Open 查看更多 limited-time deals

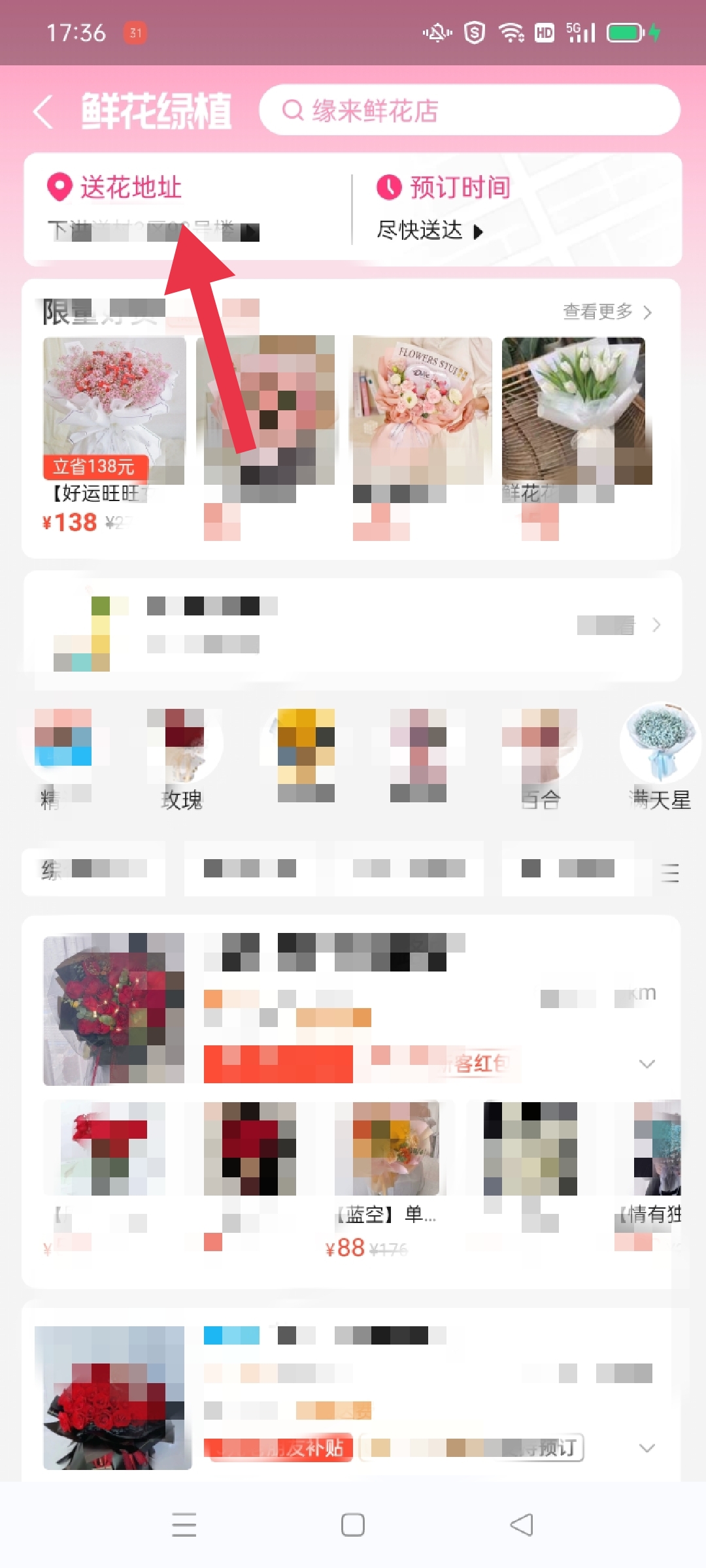(x=607, y=312)
